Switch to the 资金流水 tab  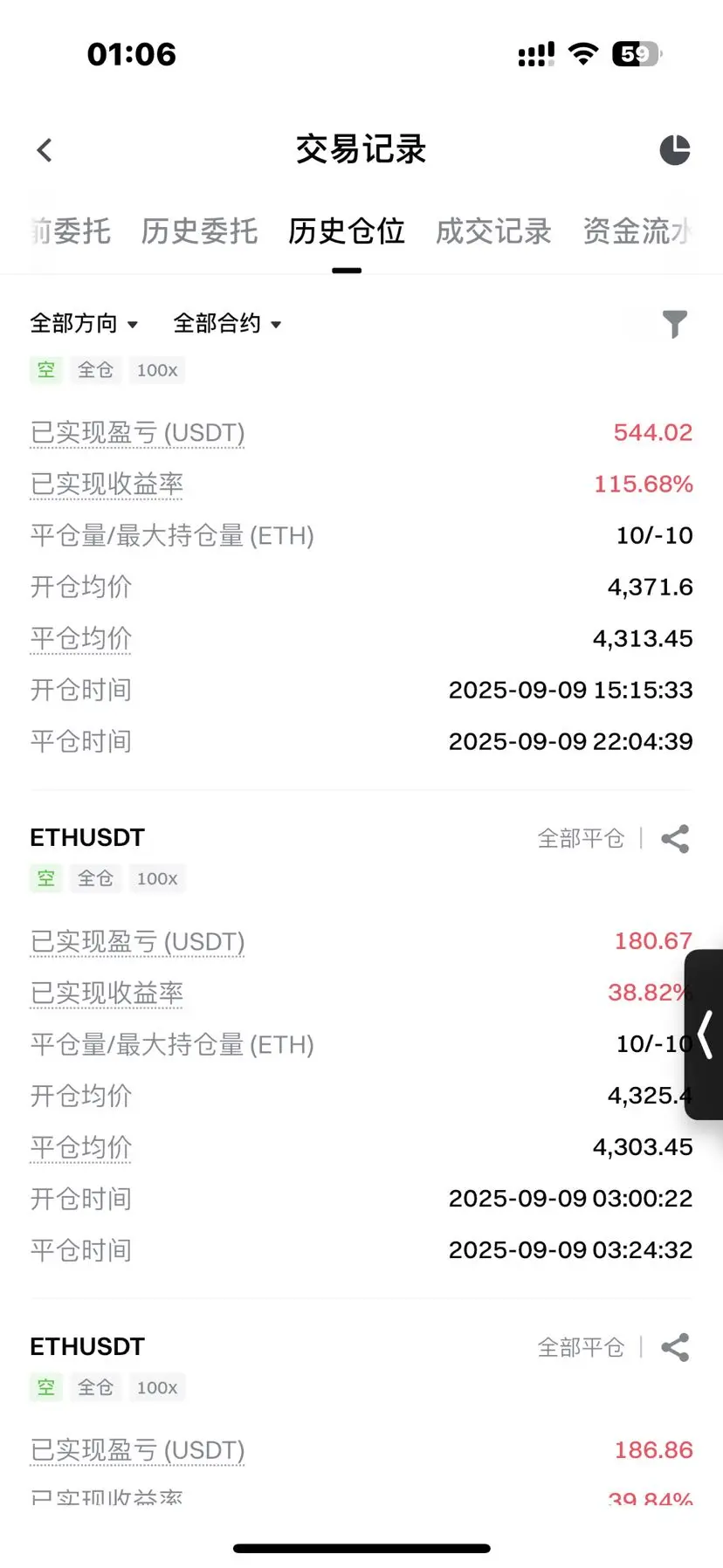pyautogui.click(x=637, y=231)
